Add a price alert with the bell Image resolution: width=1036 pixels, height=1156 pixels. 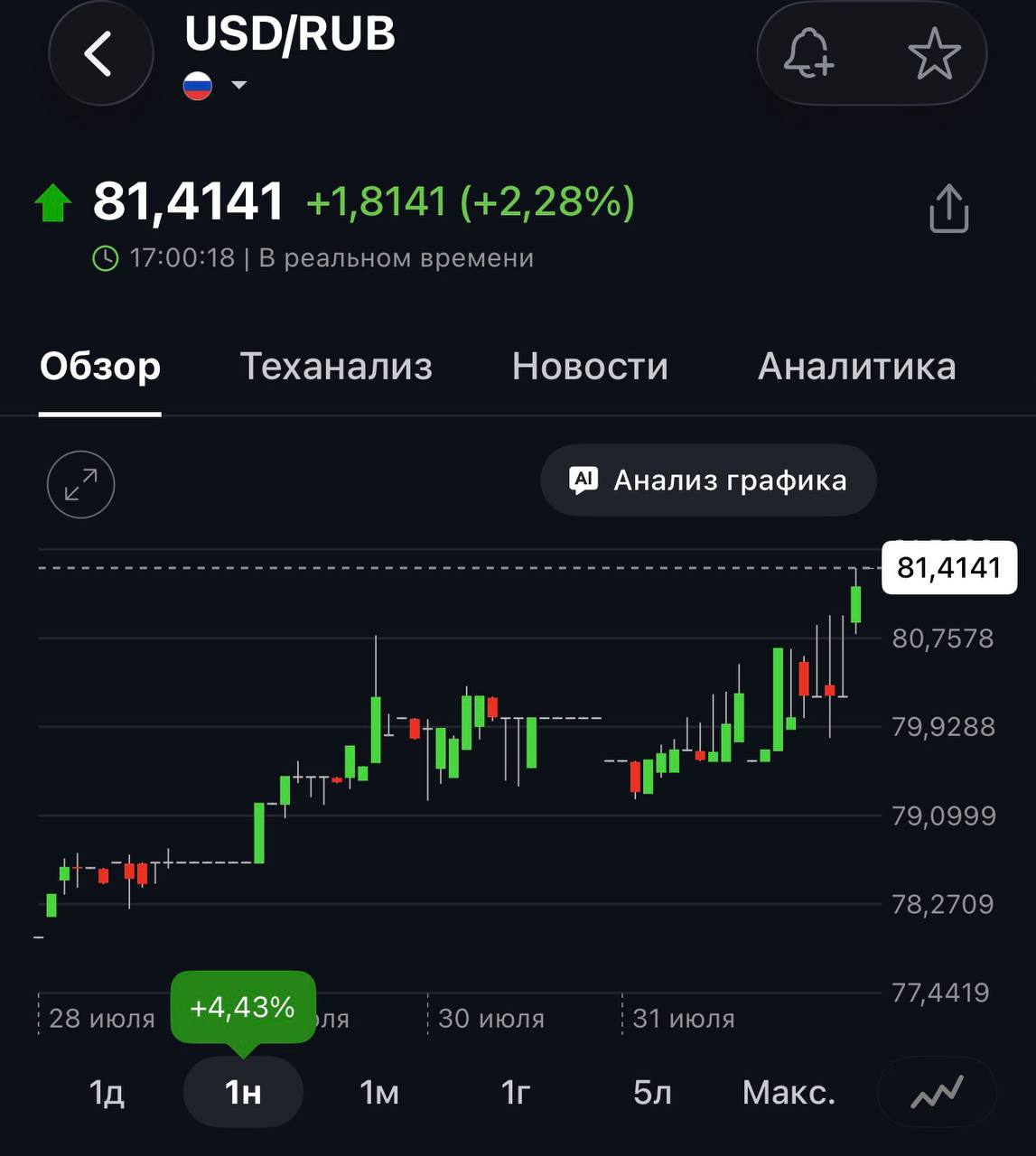point(808,53)
